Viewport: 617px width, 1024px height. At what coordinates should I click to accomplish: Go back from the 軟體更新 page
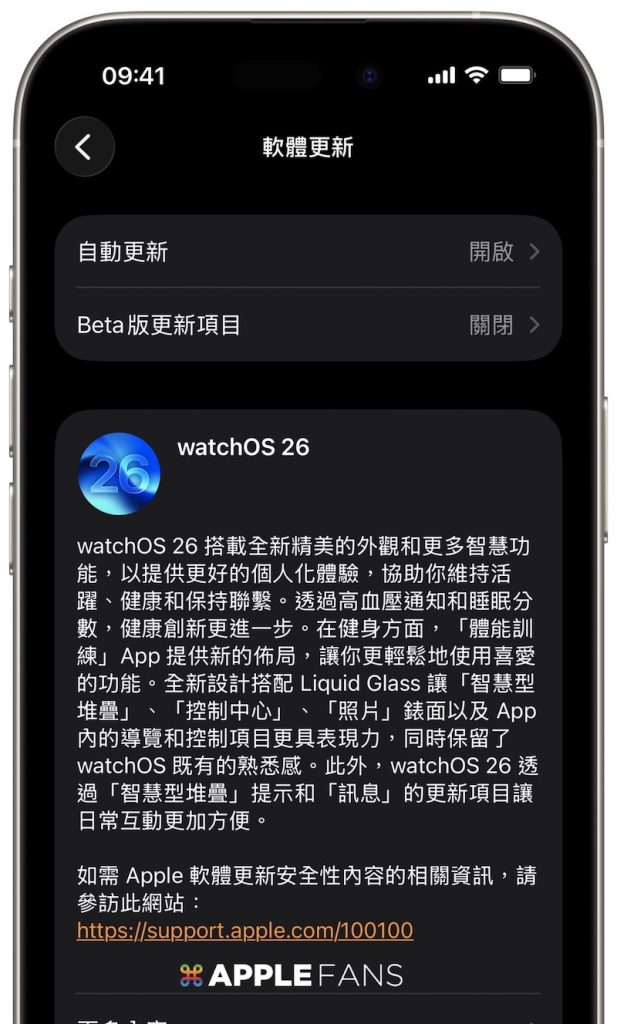(84, 148)
